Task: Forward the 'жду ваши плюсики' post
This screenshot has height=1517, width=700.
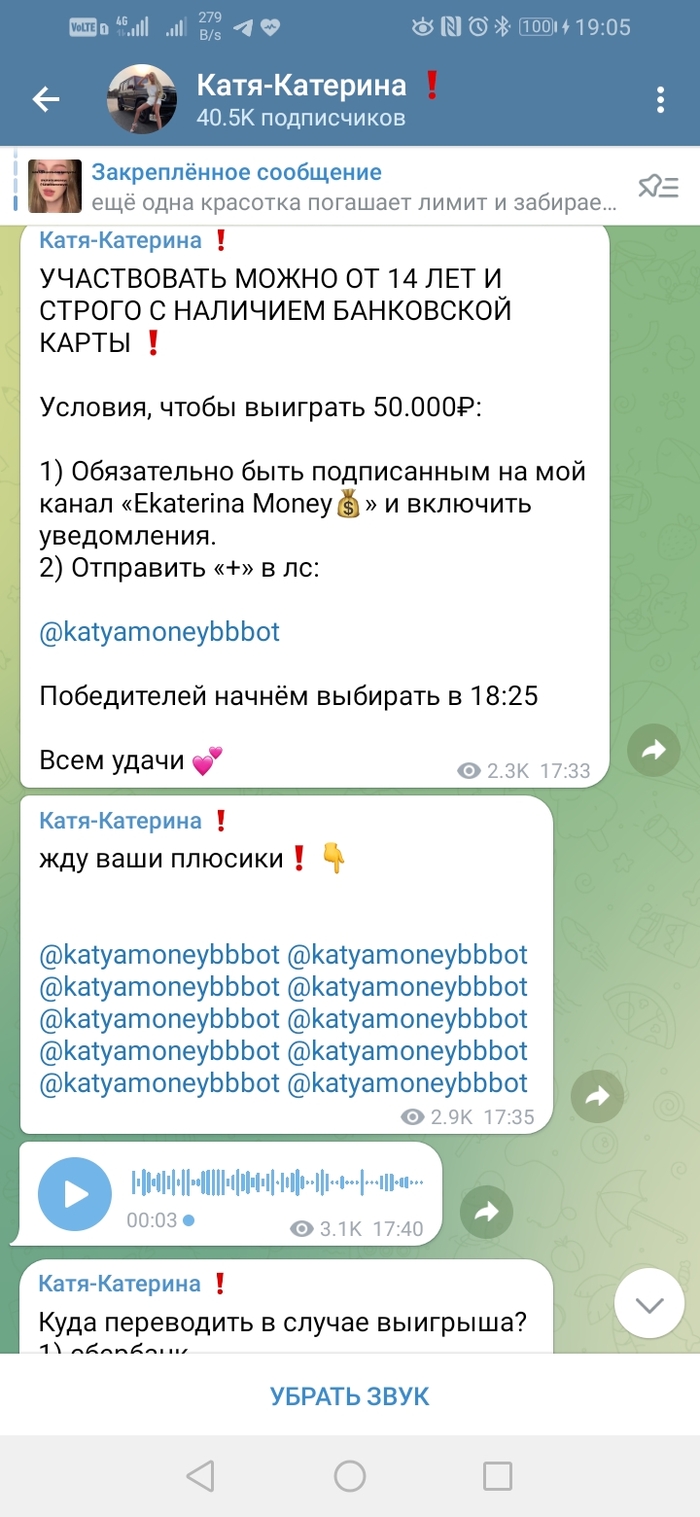Action: click(597, 1097)
